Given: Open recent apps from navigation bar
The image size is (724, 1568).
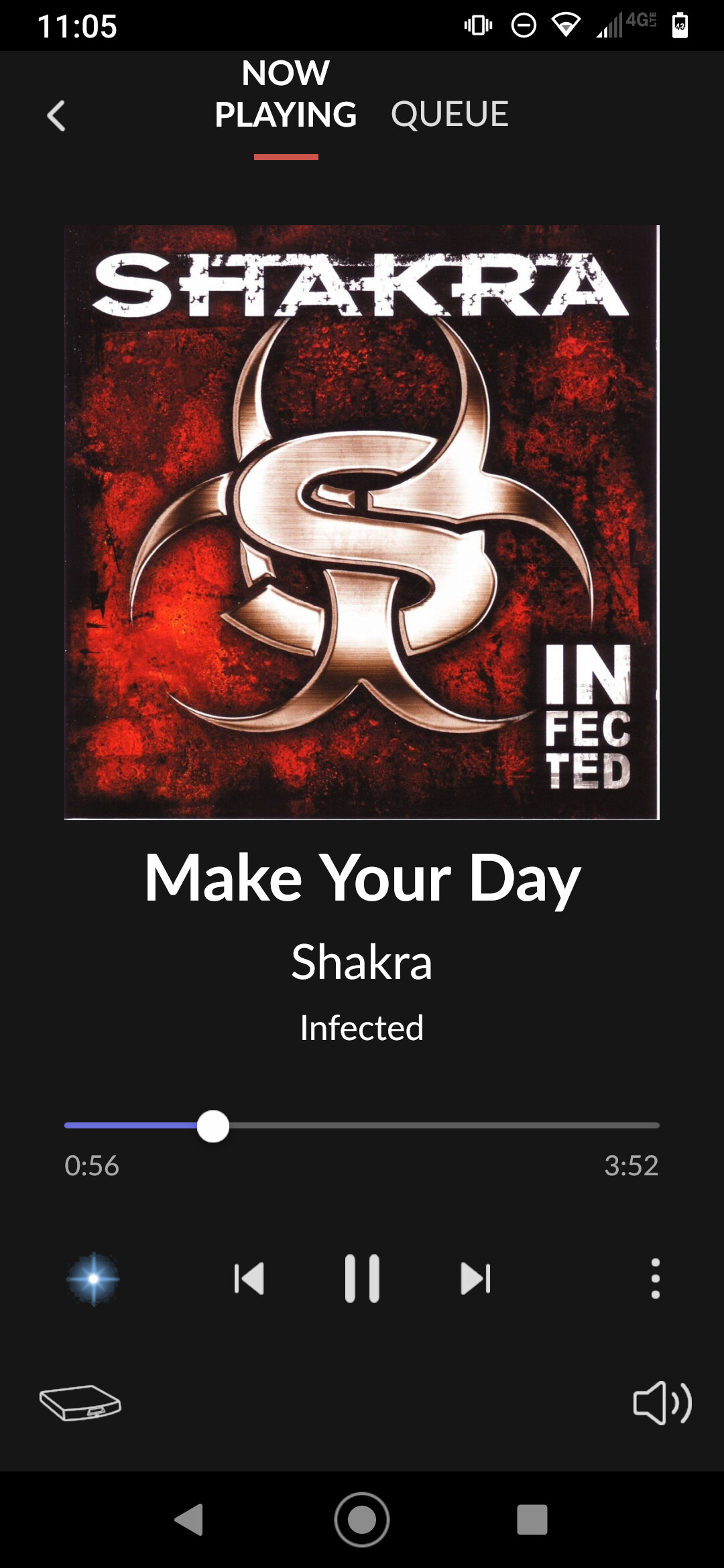Looking at the screenshot, I should (532, 1520).
